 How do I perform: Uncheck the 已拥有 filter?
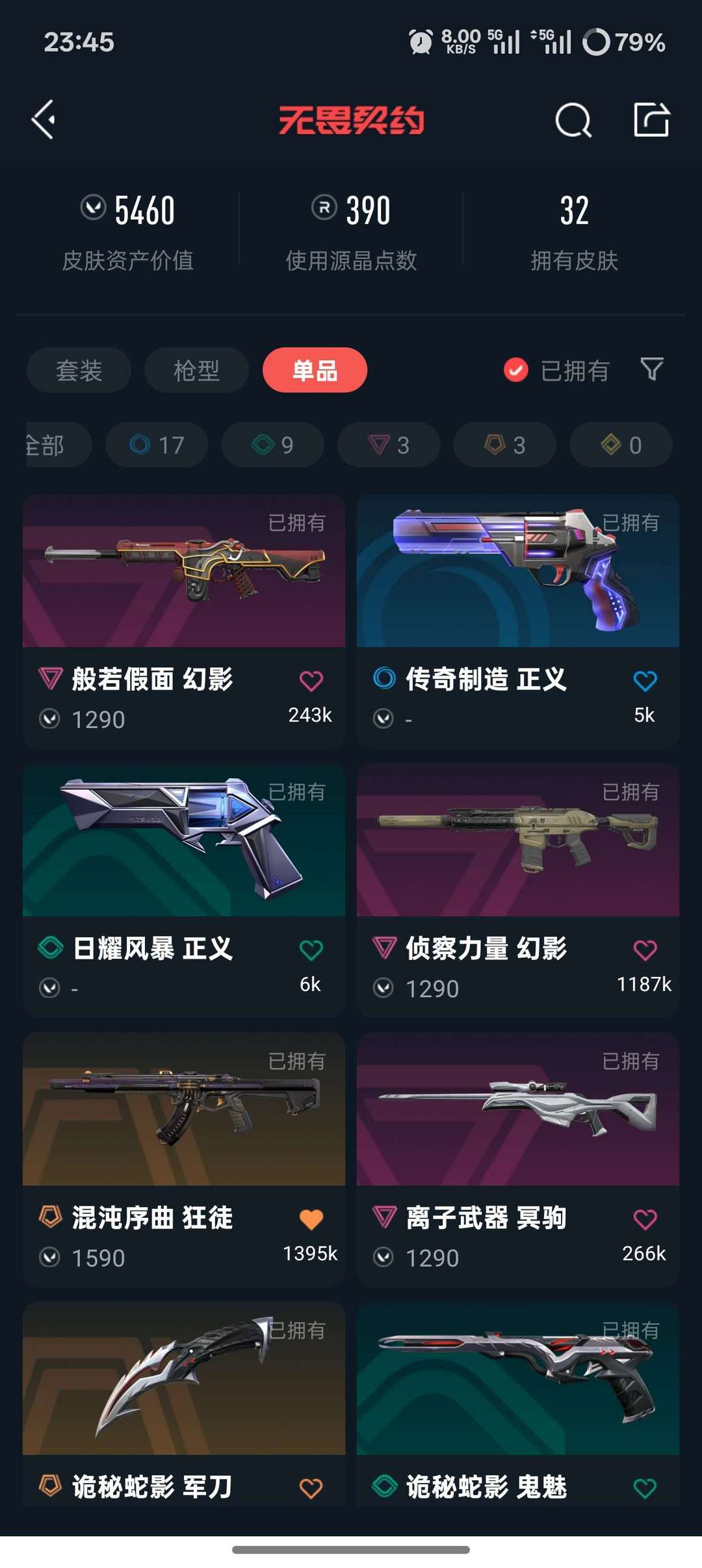click(x=556, y=371)
